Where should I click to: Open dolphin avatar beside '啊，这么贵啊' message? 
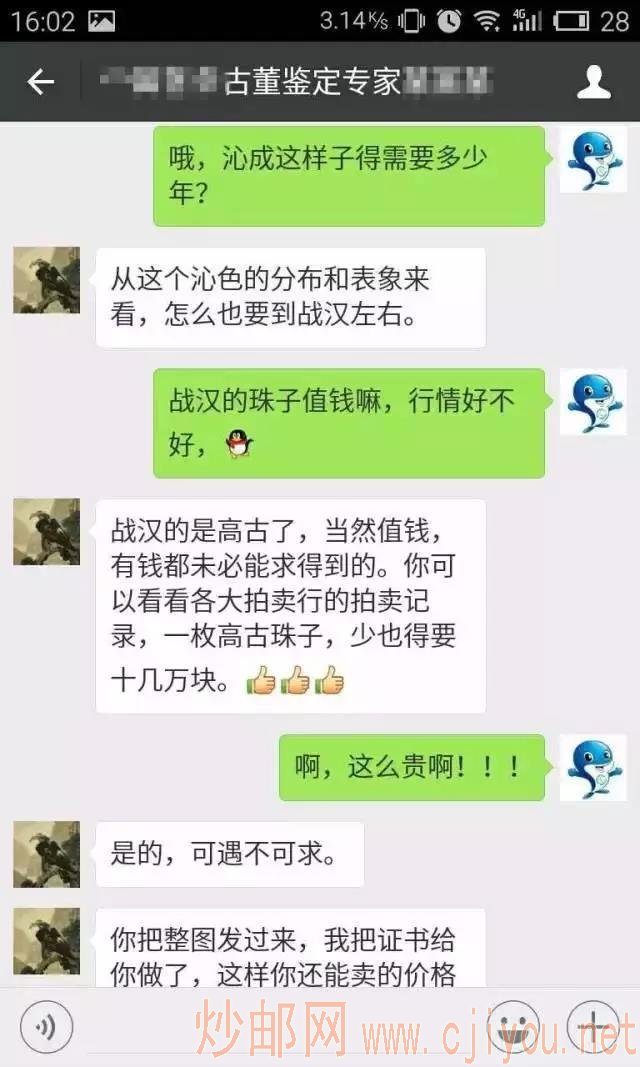coord(592,767)
